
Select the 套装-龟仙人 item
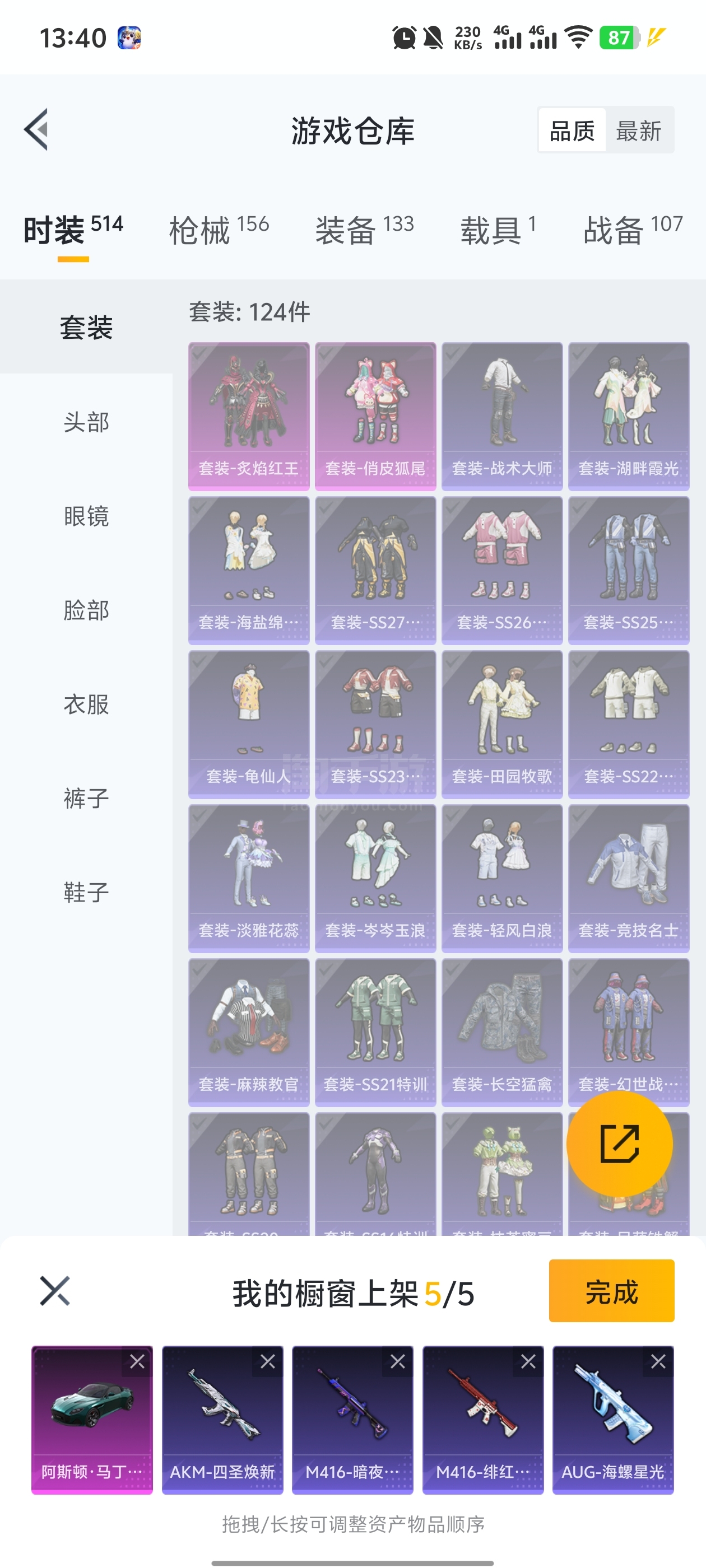pos(249,724)
